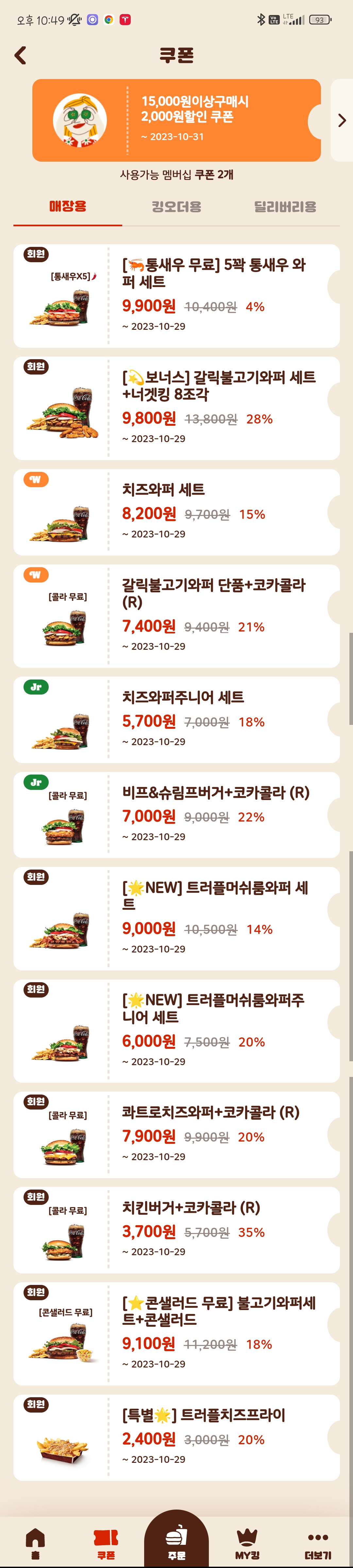The width and height of the screenshot is (353, 1568).
Task: Show the next membership coupon with the arrow
Action: click(342, 120)
